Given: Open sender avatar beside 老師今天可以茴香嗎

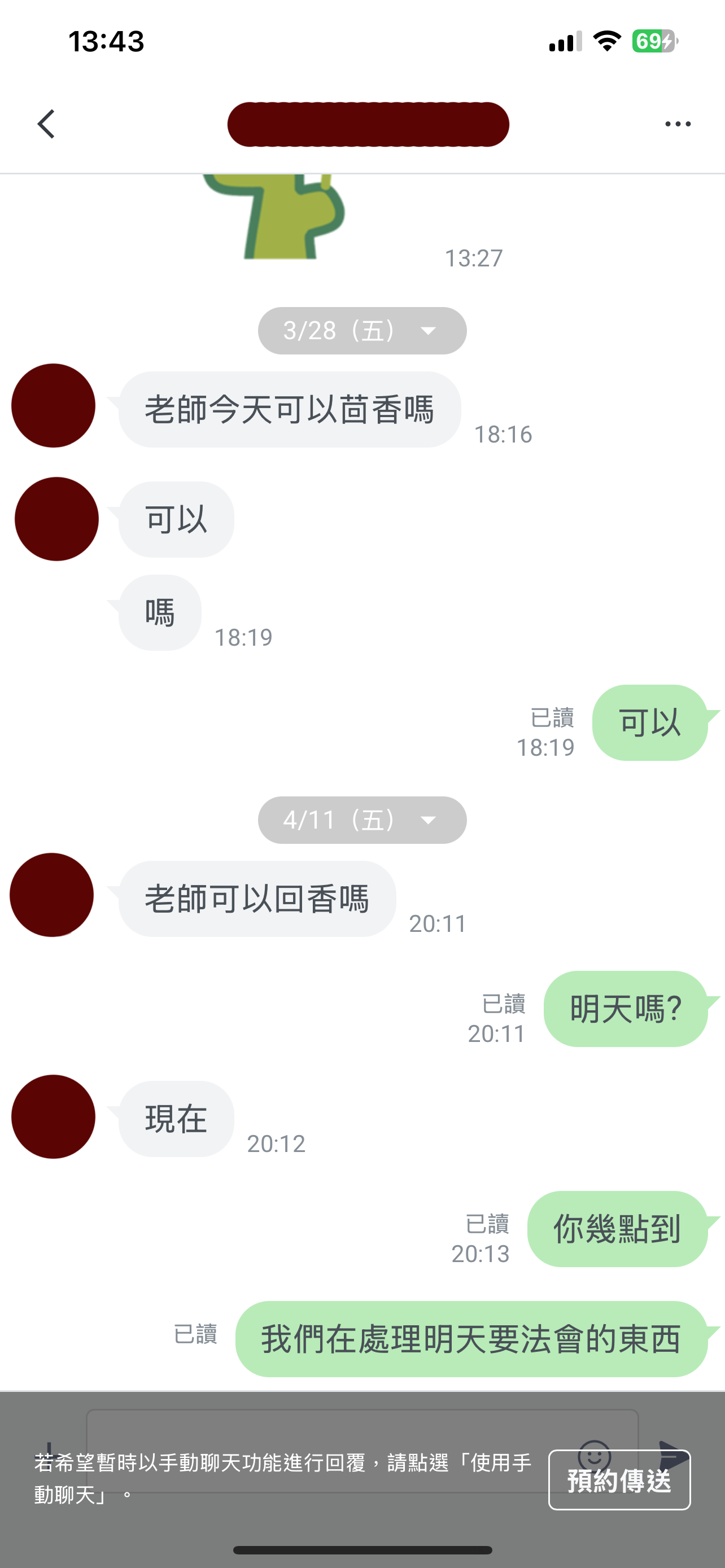Looking at the screenshot, I should pyautogui.click(x=54, y=405).
